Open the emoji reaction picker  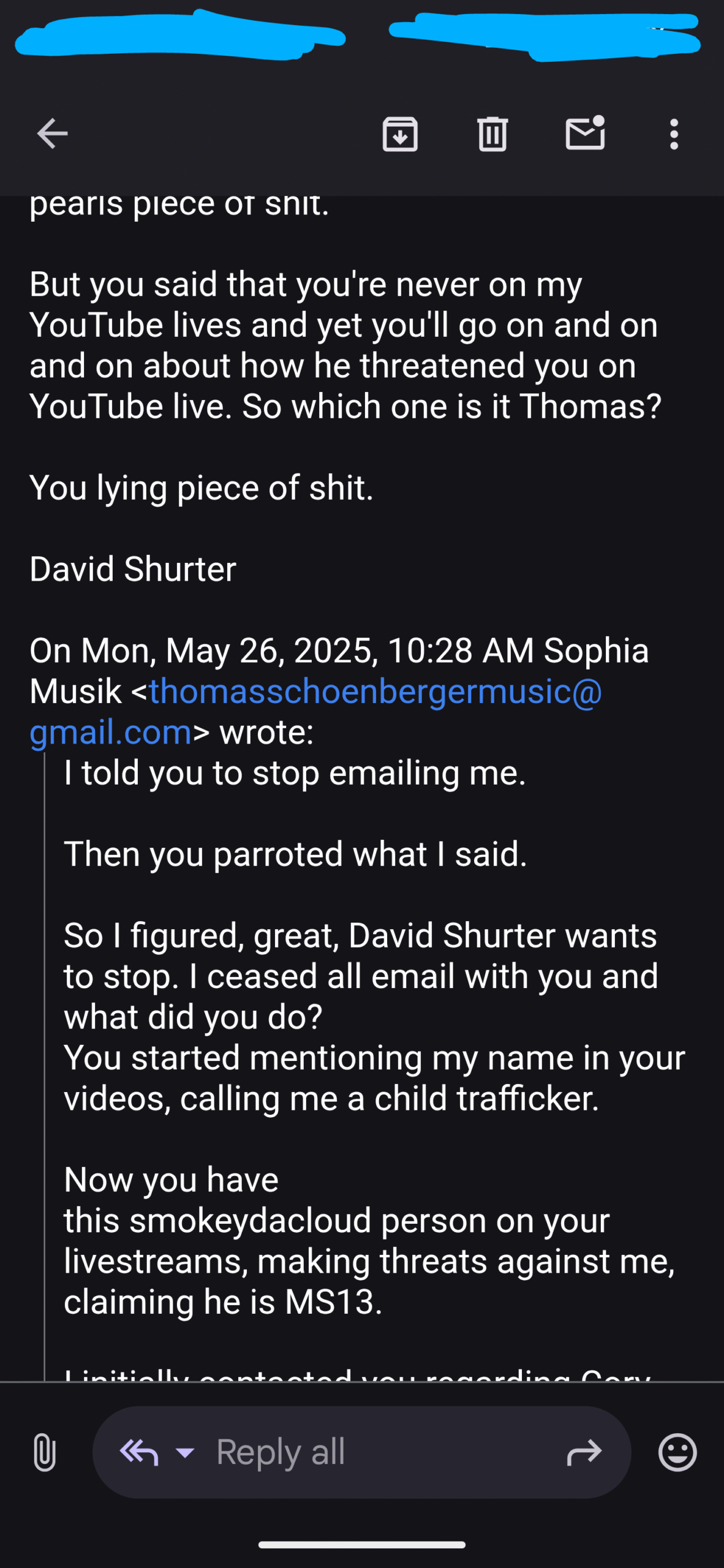click(x=677, y=1452)
